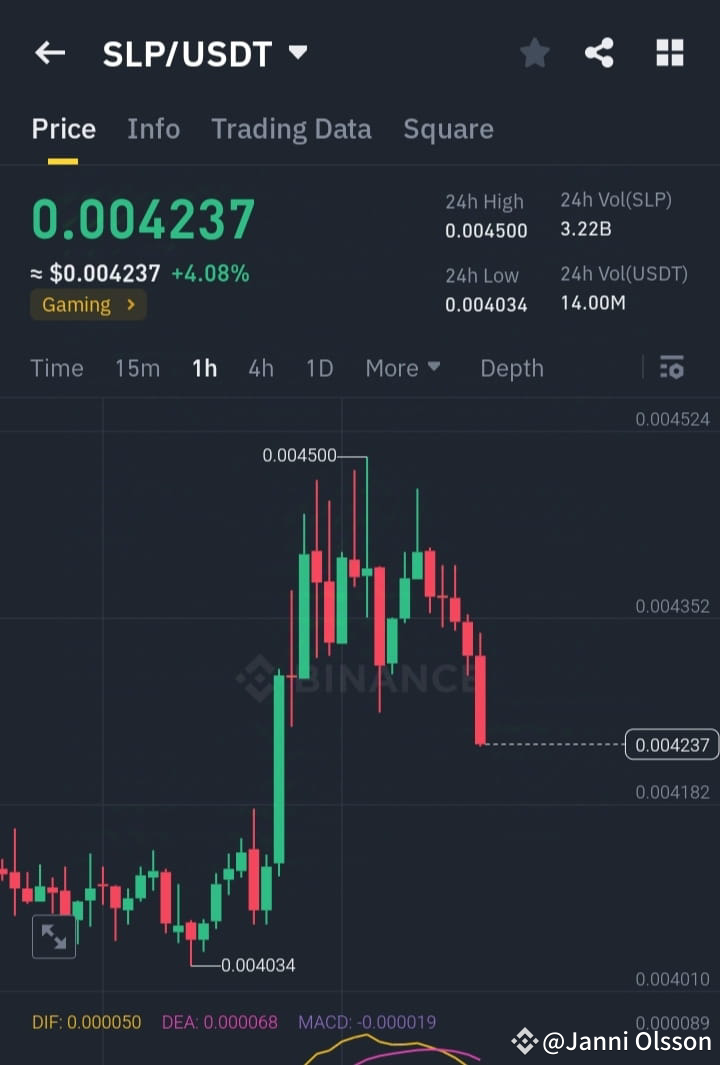Open the Info tab
This screenshot has width=720, height=1065.
(153, 129)
